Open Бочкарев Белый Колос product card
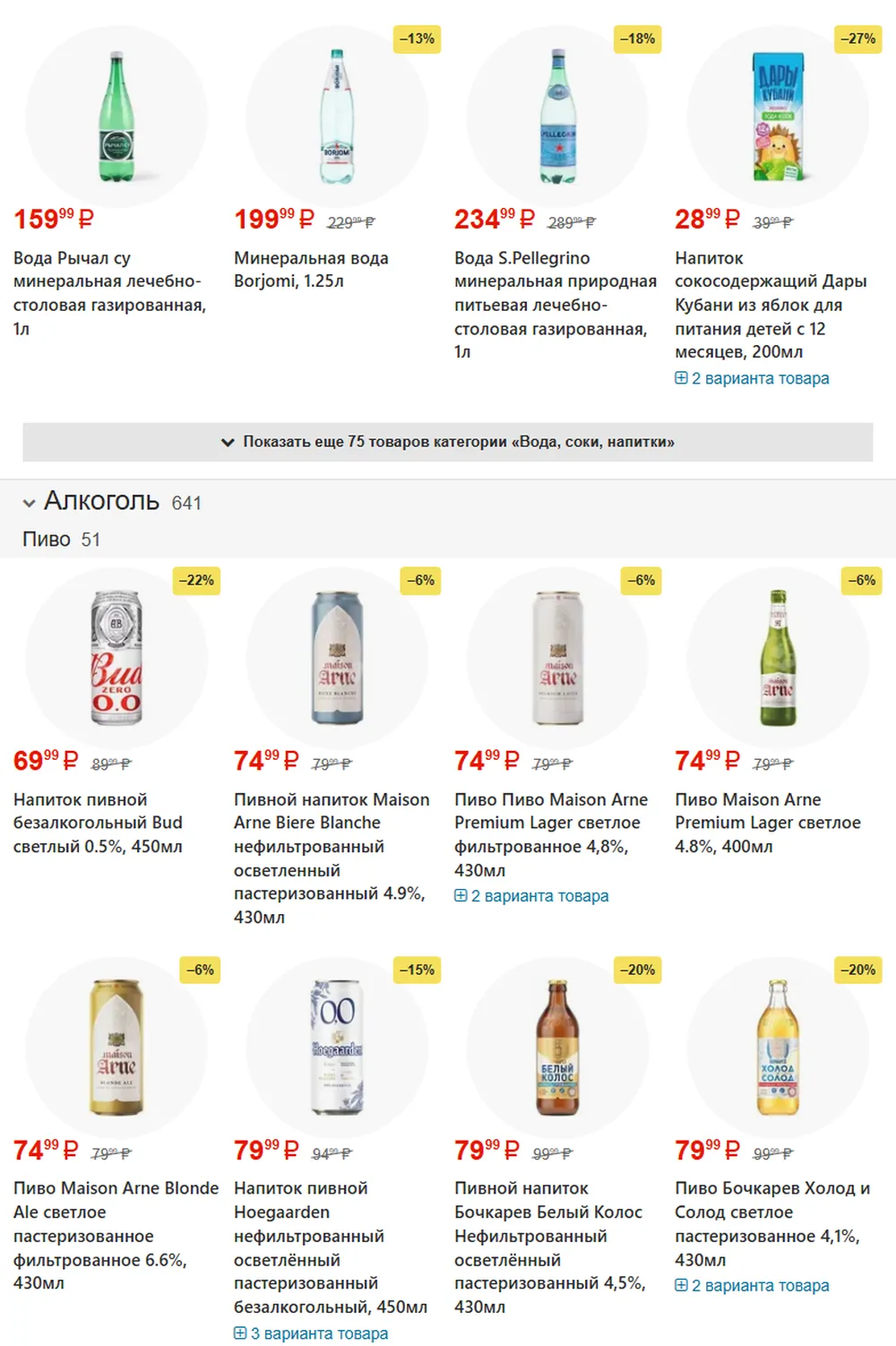Viewport: 896px width, 1346px height. pos(550,1247)
